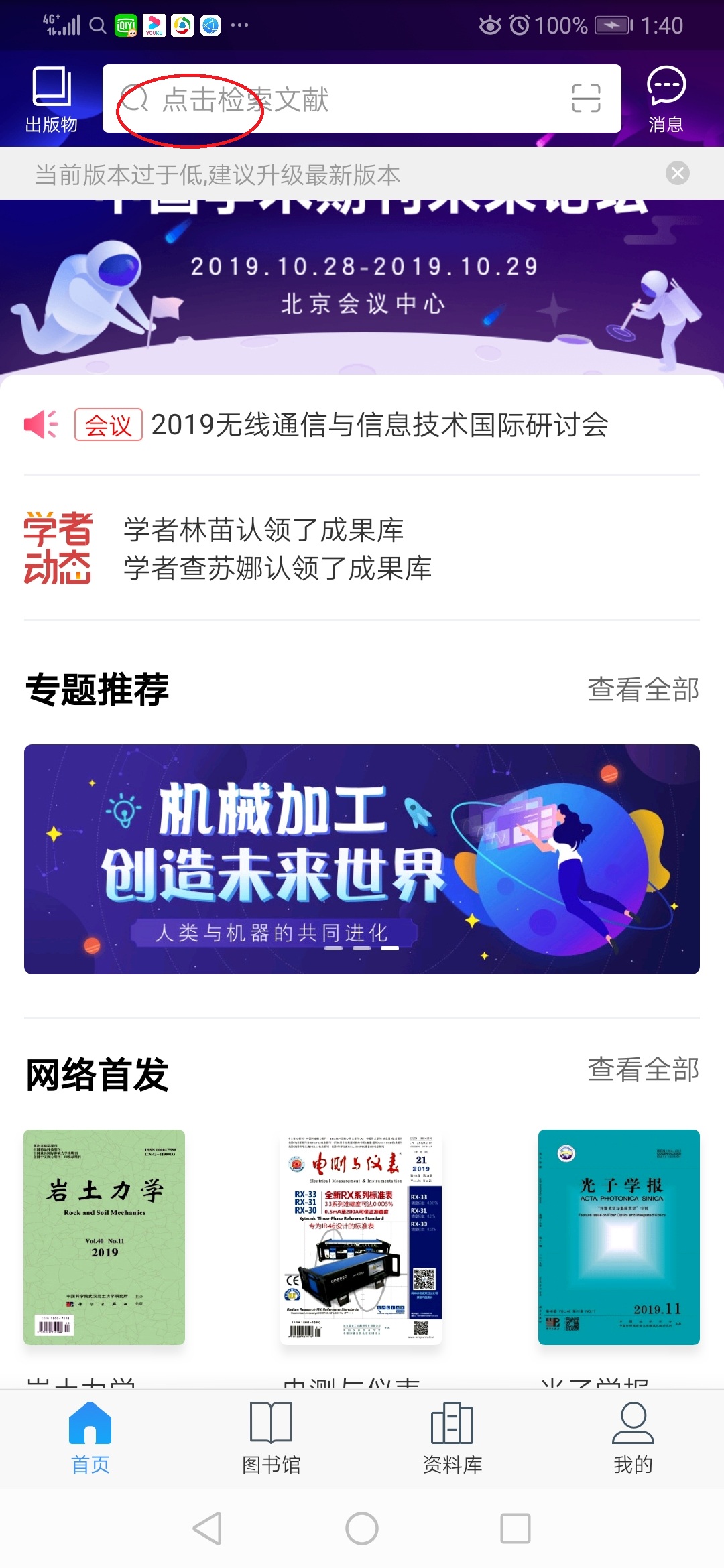
Task: Open the 机械加工创造未来世界 topic banner
Action: pos(362,859)
